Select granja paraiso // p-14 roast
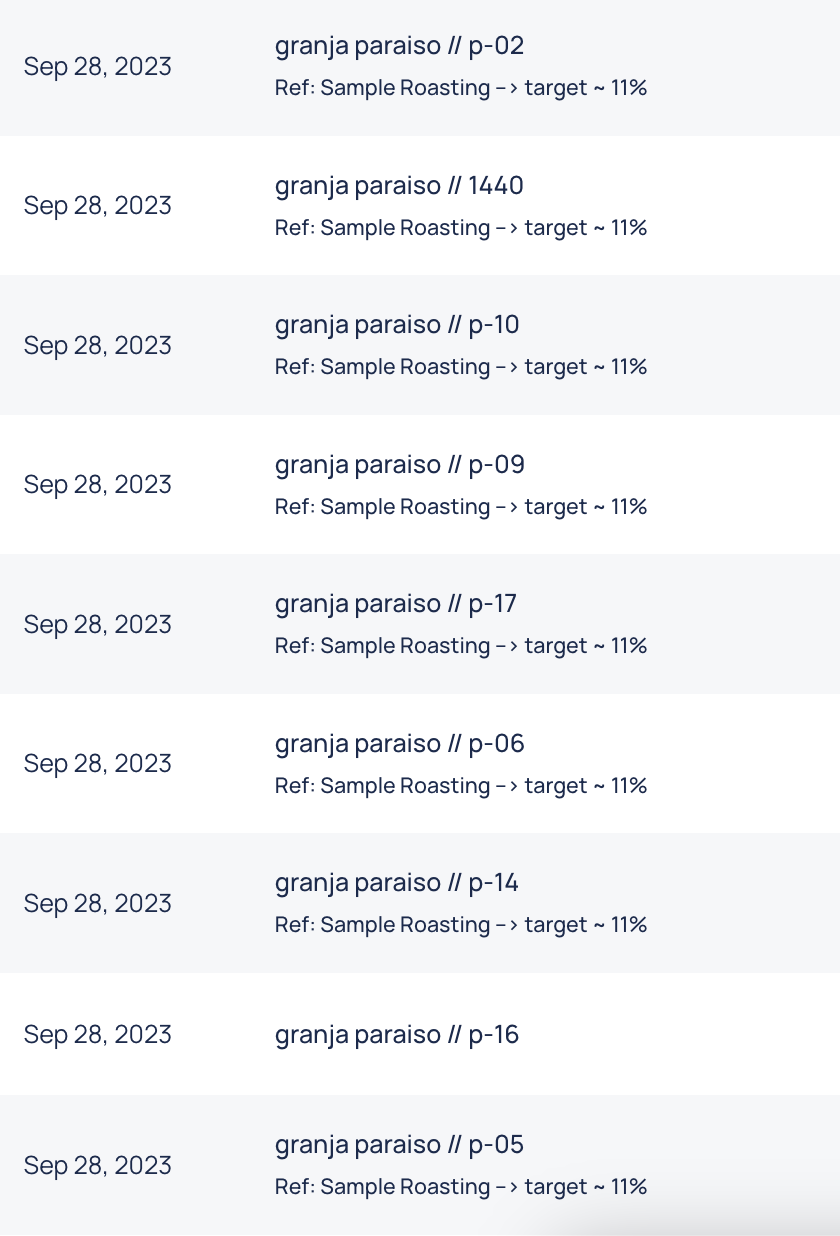This screenshot has height=1236, width=840. click(x=397, y=884)
